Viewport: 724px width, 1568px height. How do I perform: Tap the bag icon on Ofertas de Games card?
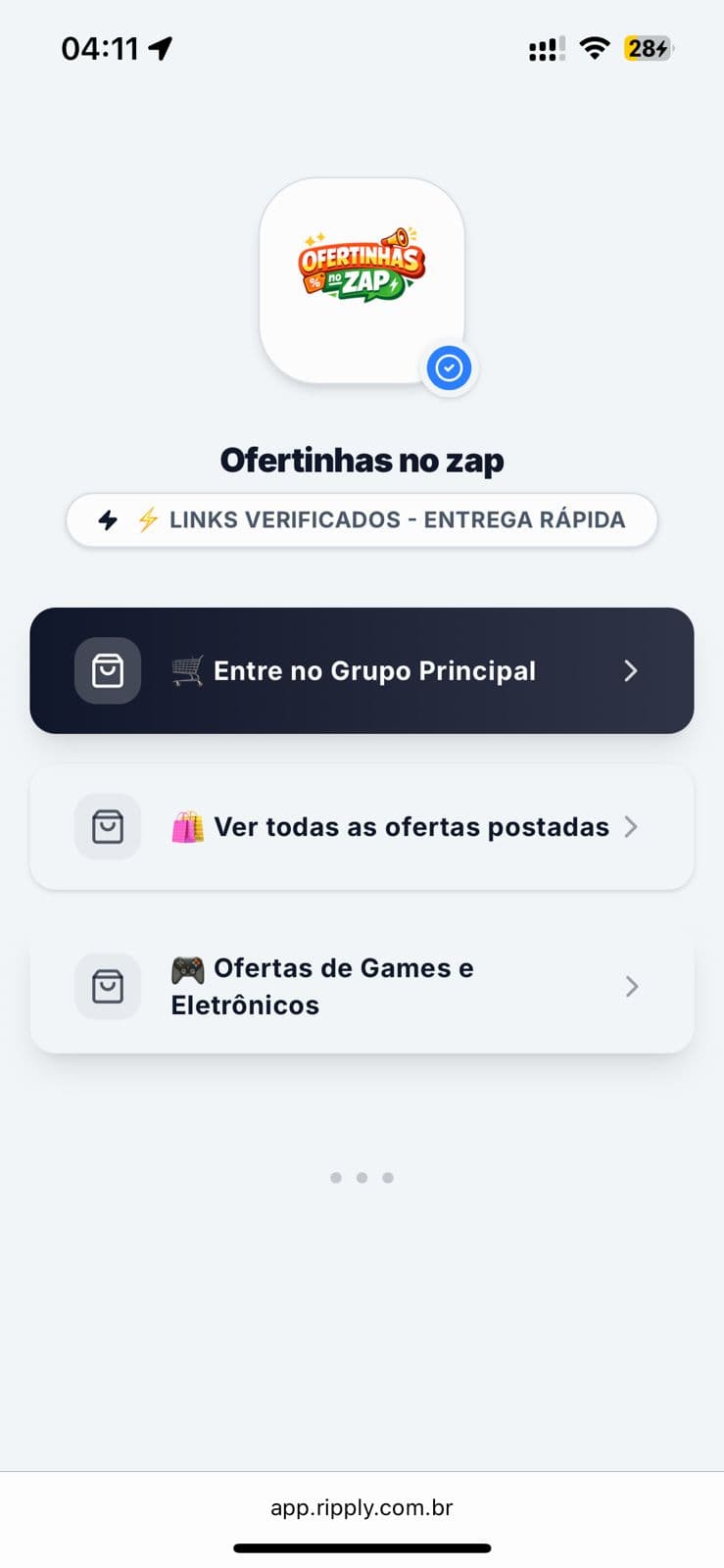click(x=107, y=986)
